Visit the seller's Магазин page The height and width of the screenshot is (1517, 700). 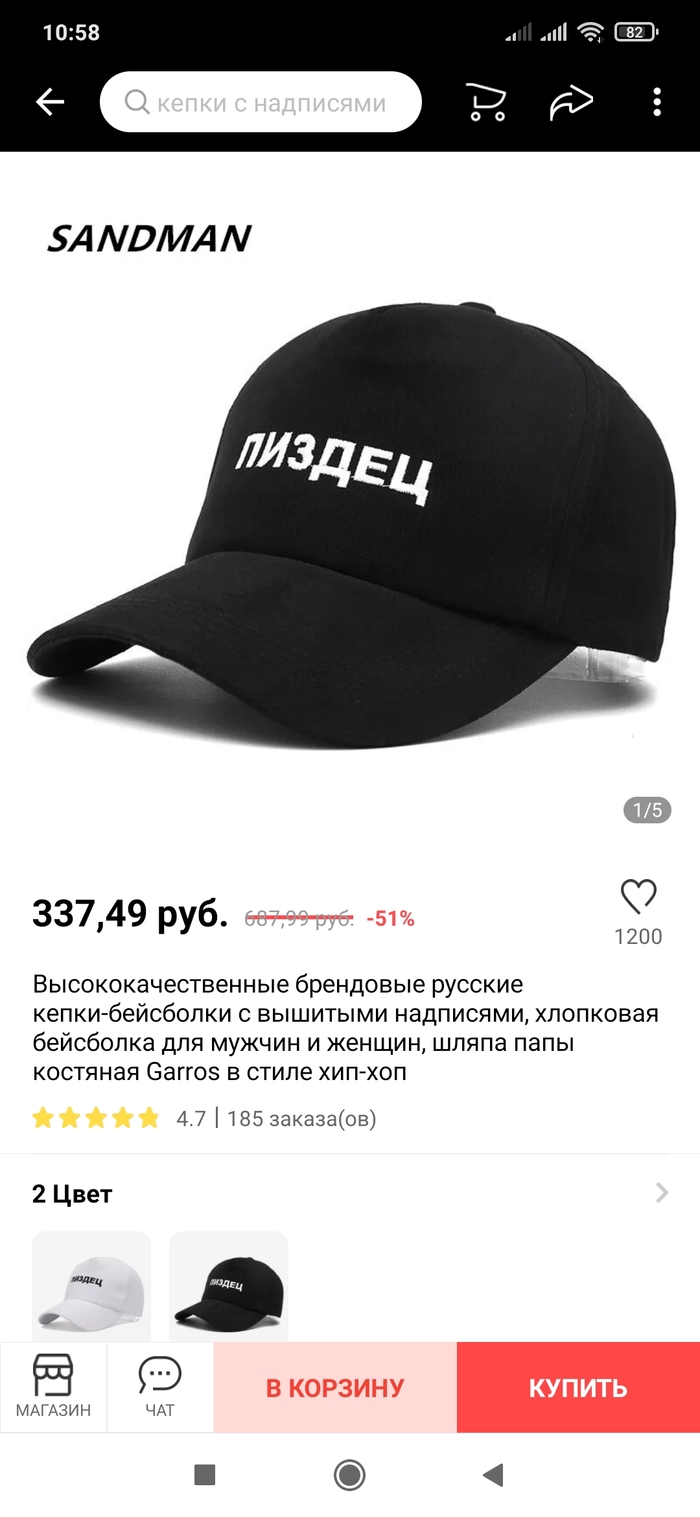(x=53, y=1387)
